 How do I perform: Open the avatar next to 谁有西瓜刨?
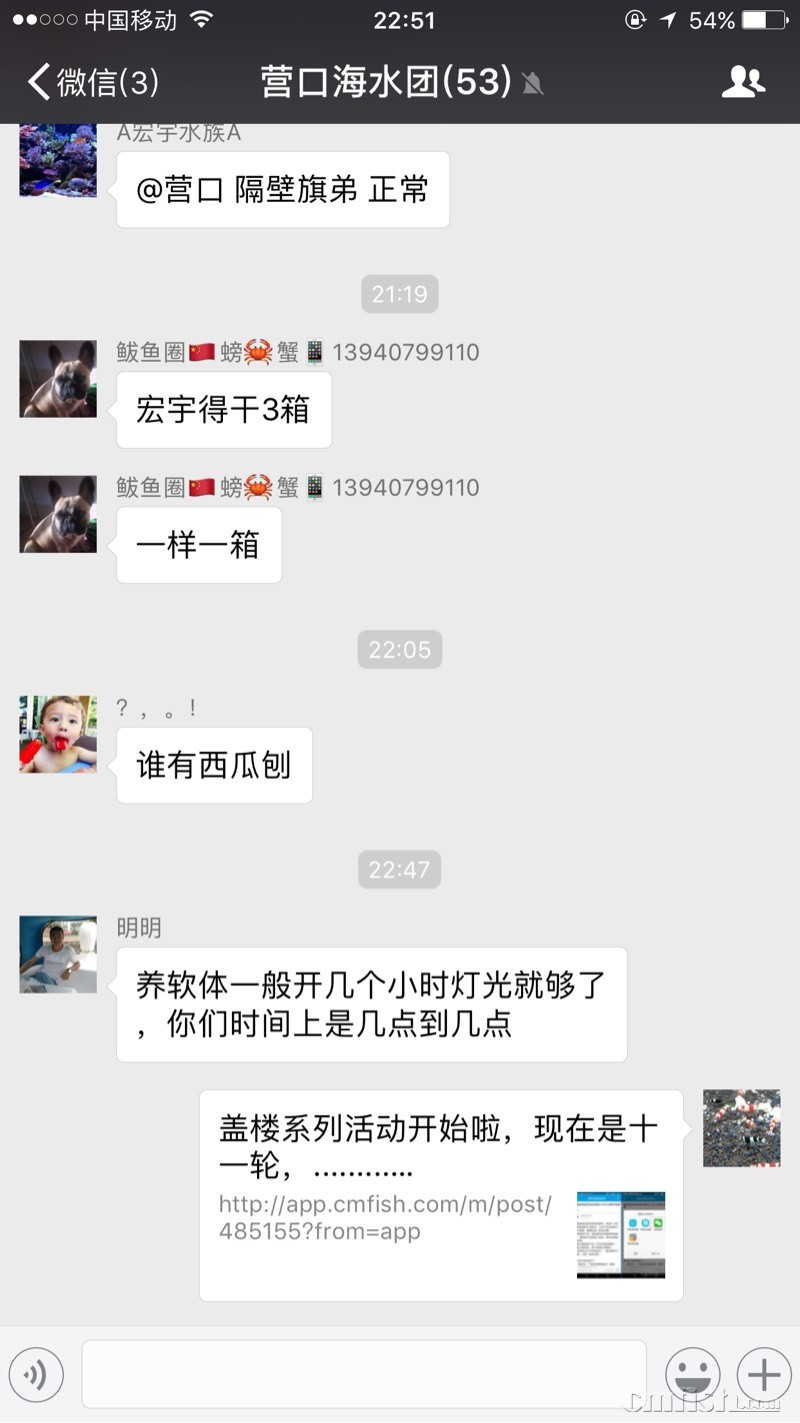[58, 734]
